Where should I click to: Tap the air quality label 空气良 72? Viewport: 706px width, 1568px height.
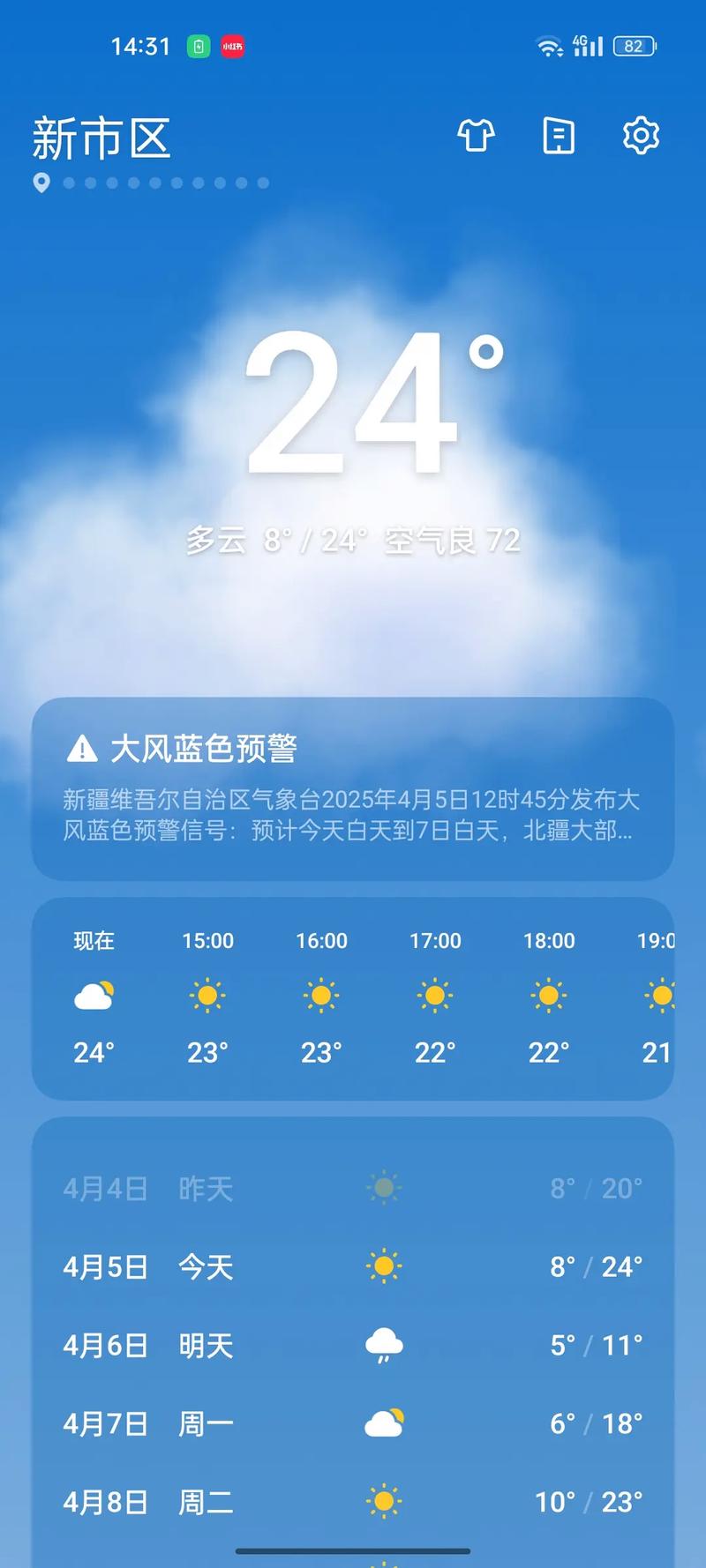coord(452,541)
